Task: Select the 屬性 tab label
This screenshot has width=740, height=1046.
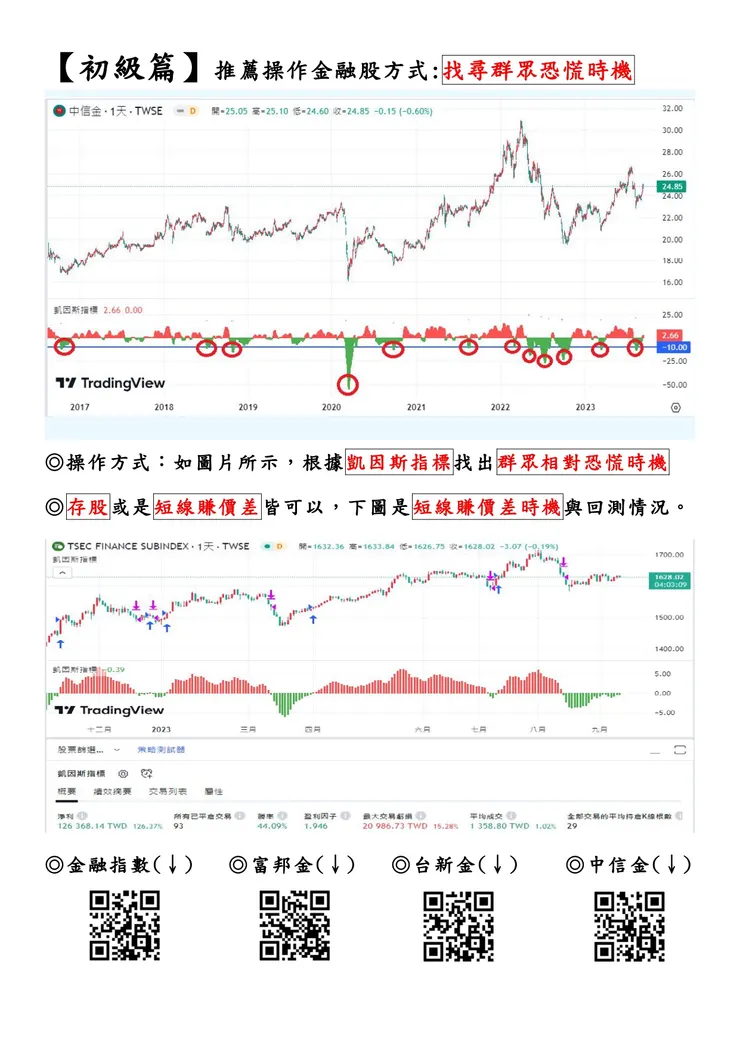Action: [213, 791]
